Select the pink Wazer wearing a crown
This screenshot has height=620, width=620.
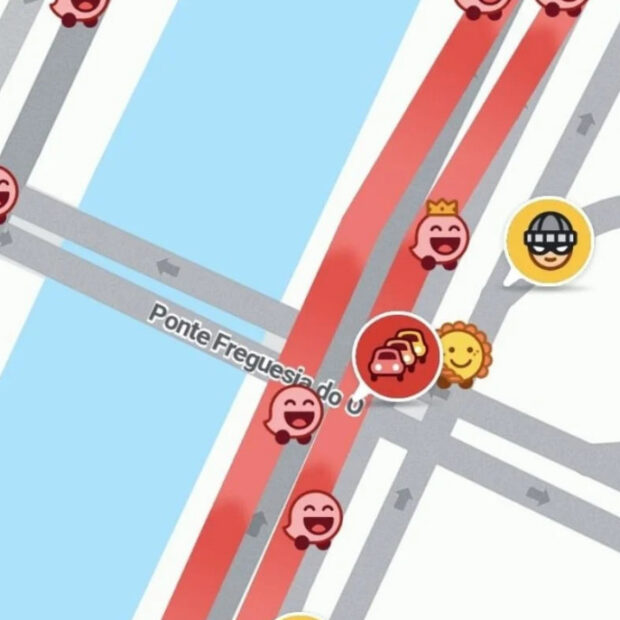(x=441, y=237)
